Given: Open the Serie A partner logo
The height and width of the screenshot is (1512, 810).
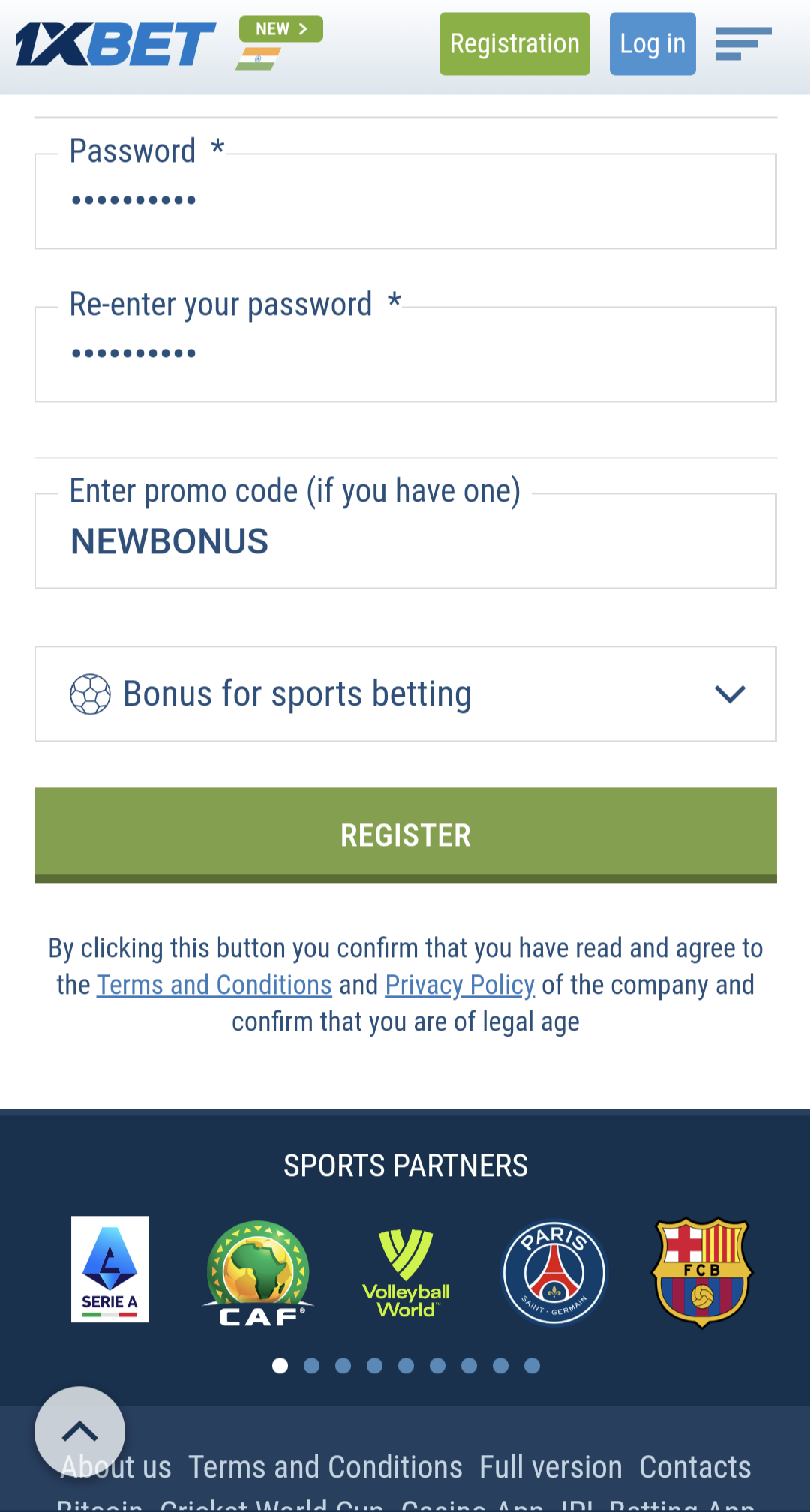Looking at the screenshot, I should [x=109, y=1269].
